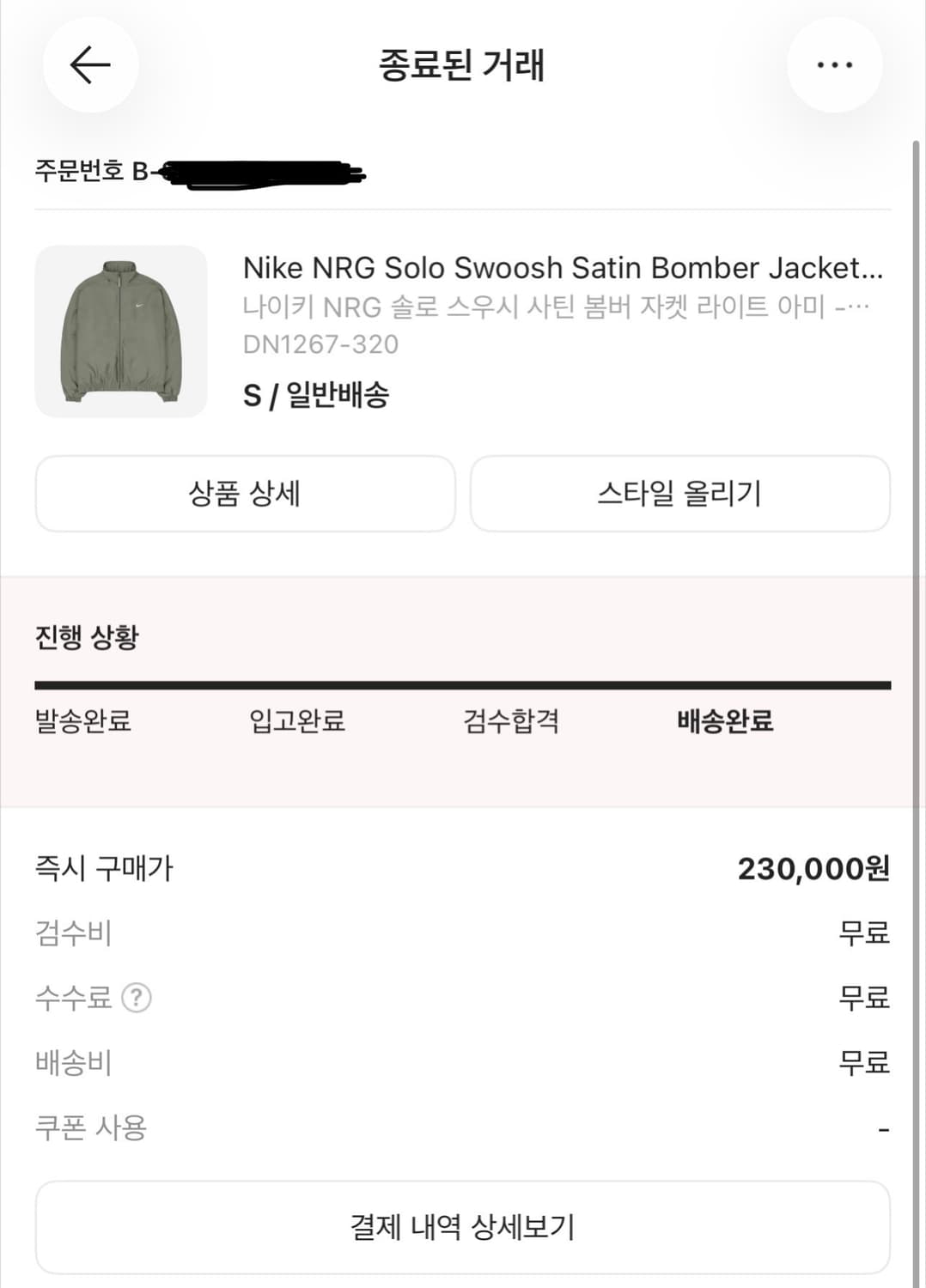Select the product thumbnail of the Nike jacket
Image resolution: width=926 pixels, height=1288 pixels.
pyautogui.click(x=121, y=330)
